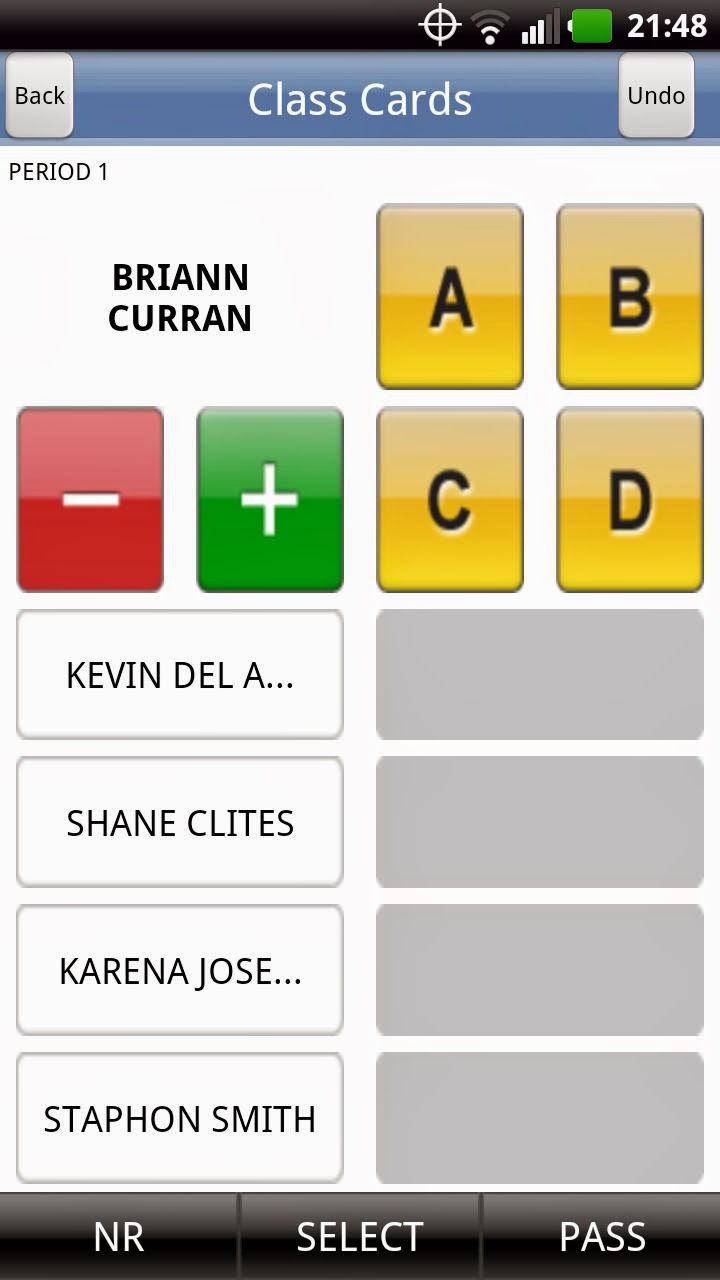
Task: Choose answer B for Briann Curran
Action: click(x=630, y=297)
